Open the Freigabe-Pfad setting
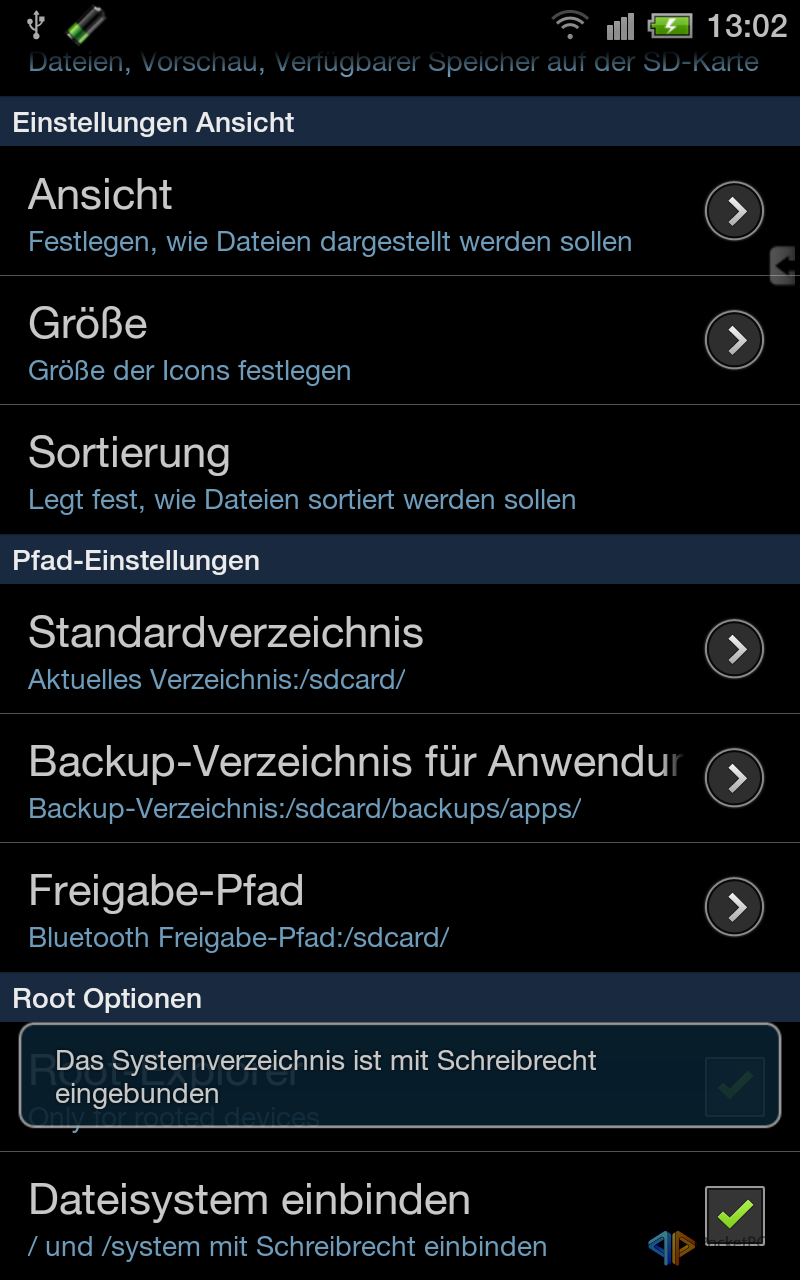 (400, 907)
